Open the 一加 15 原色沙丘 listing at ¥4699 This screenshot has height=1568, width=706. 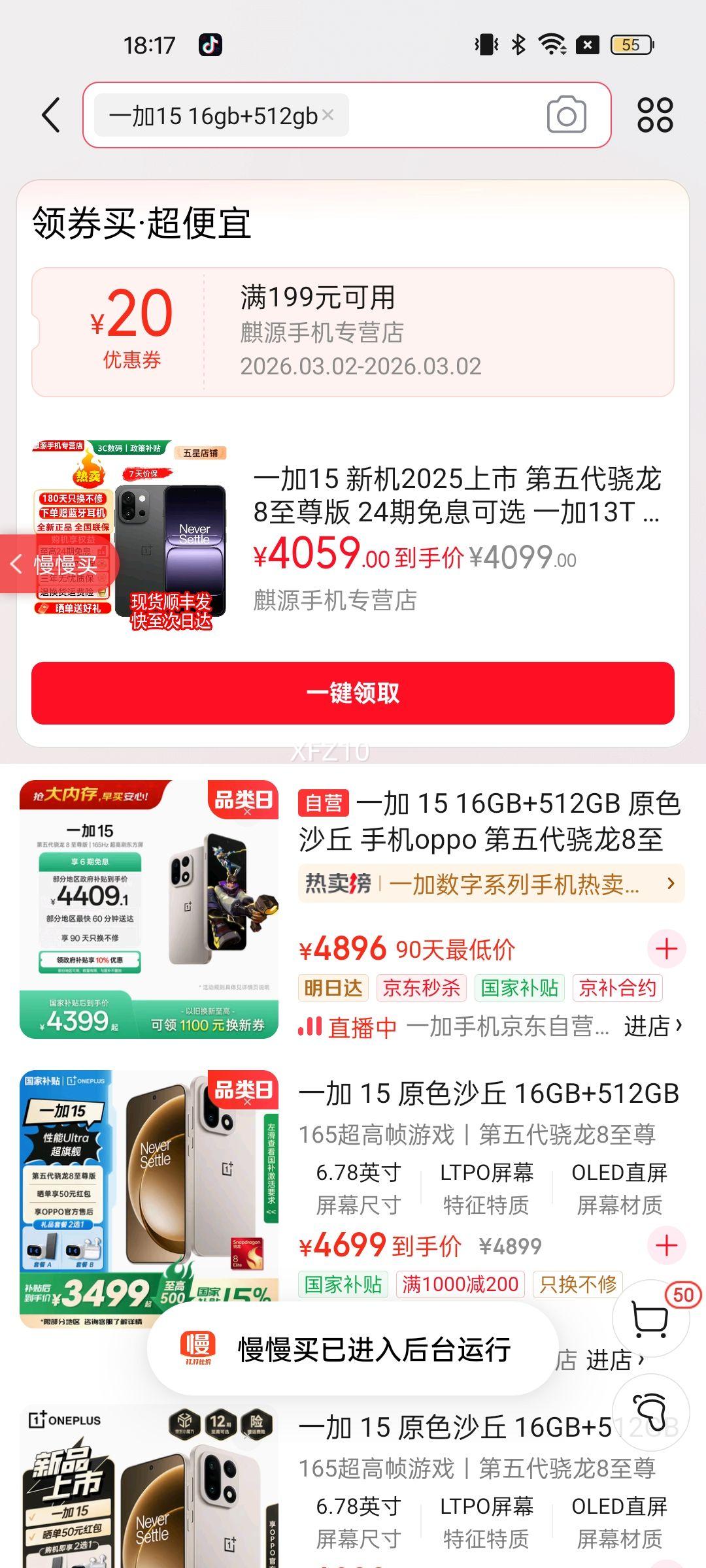click(x=488, y=1094)
